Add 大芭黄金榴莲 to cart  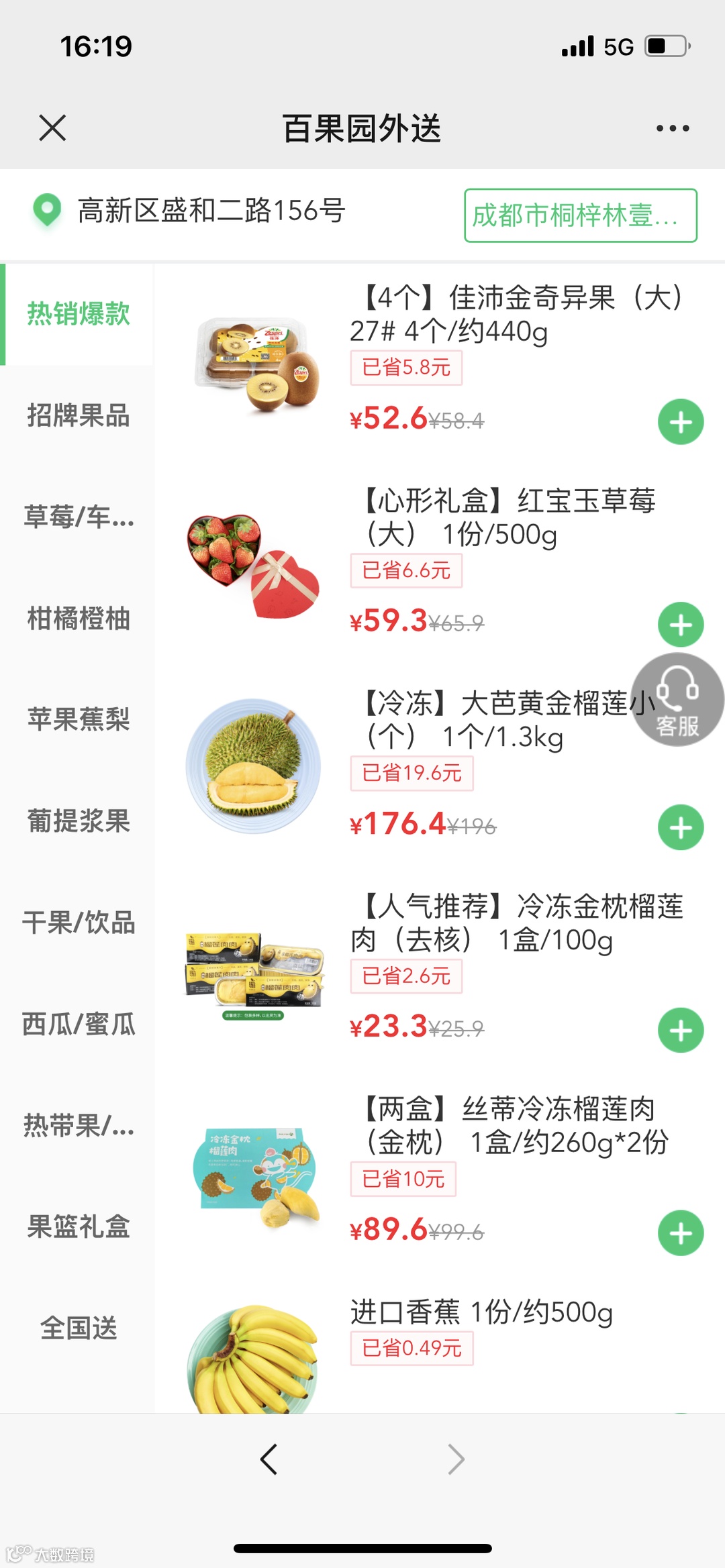coord(681,827)
